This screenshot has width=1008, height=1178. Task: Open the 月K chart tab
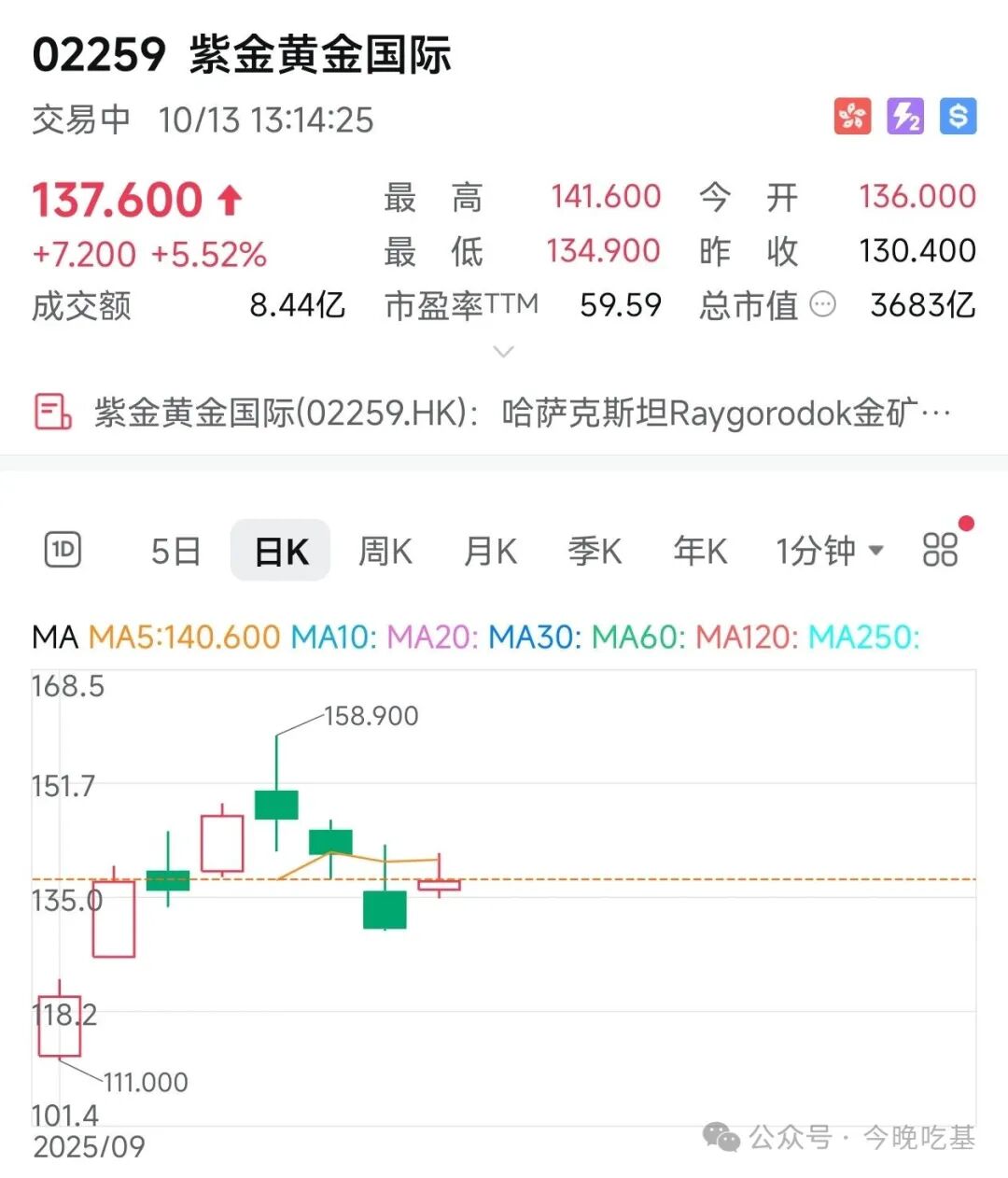click(x=490, y=552)
